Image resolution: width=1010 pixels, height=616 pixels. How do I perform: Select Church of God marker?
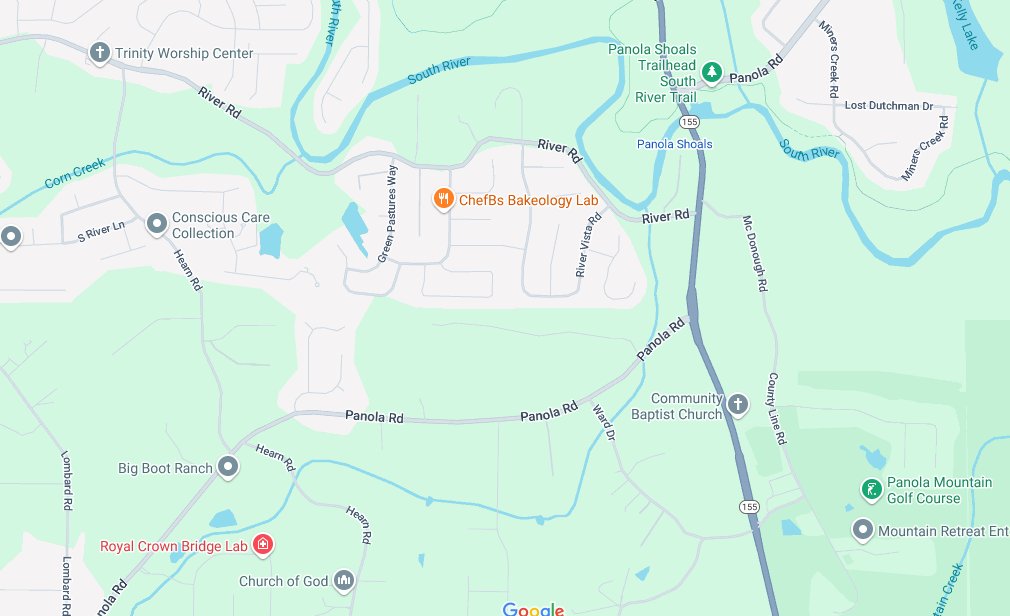[x=343, y=580]
